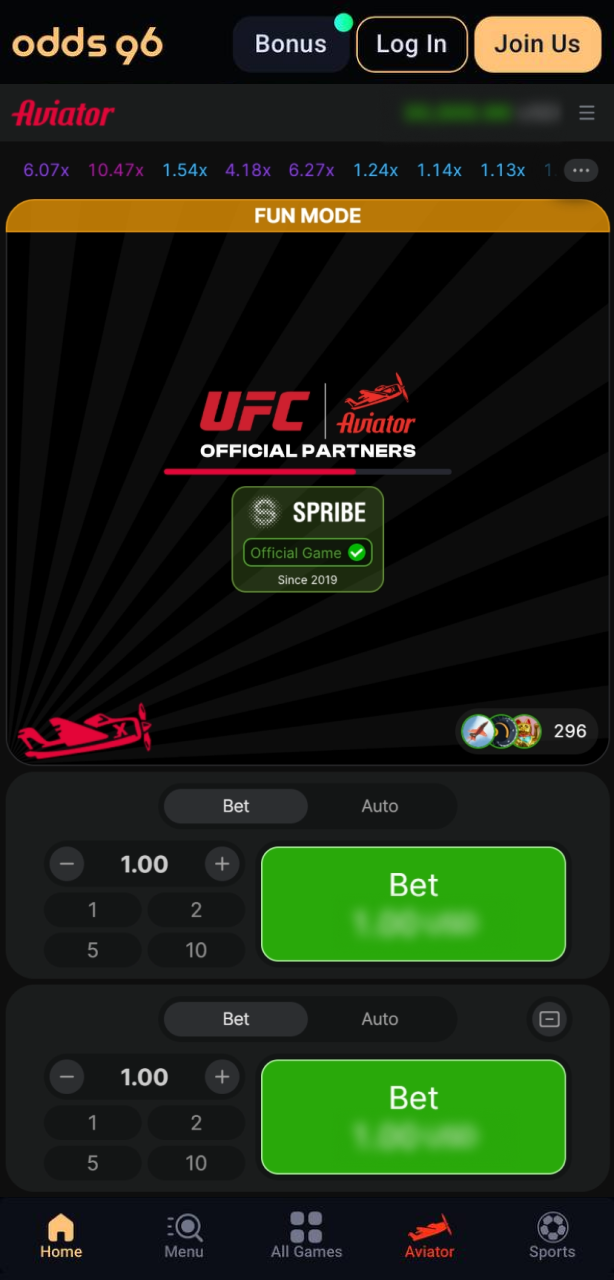Decrease the first bet amount with minus
Viewport: 614px width, 1280px height.
pos(67,864)
